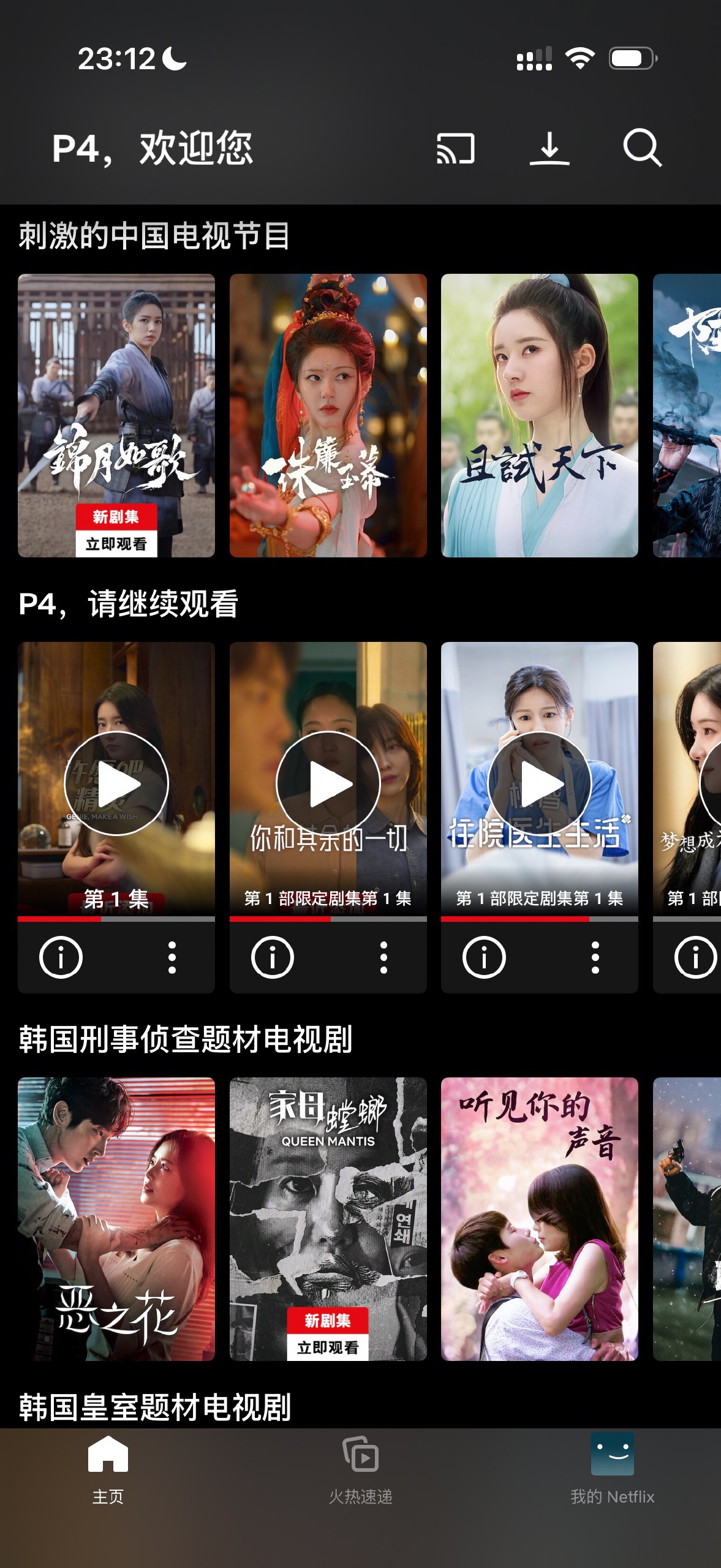Image resolution: width=721 pixels, height=1568 pixels.
Task: Show info for Genie, Make a Wish
Action: tap(61, 957)
